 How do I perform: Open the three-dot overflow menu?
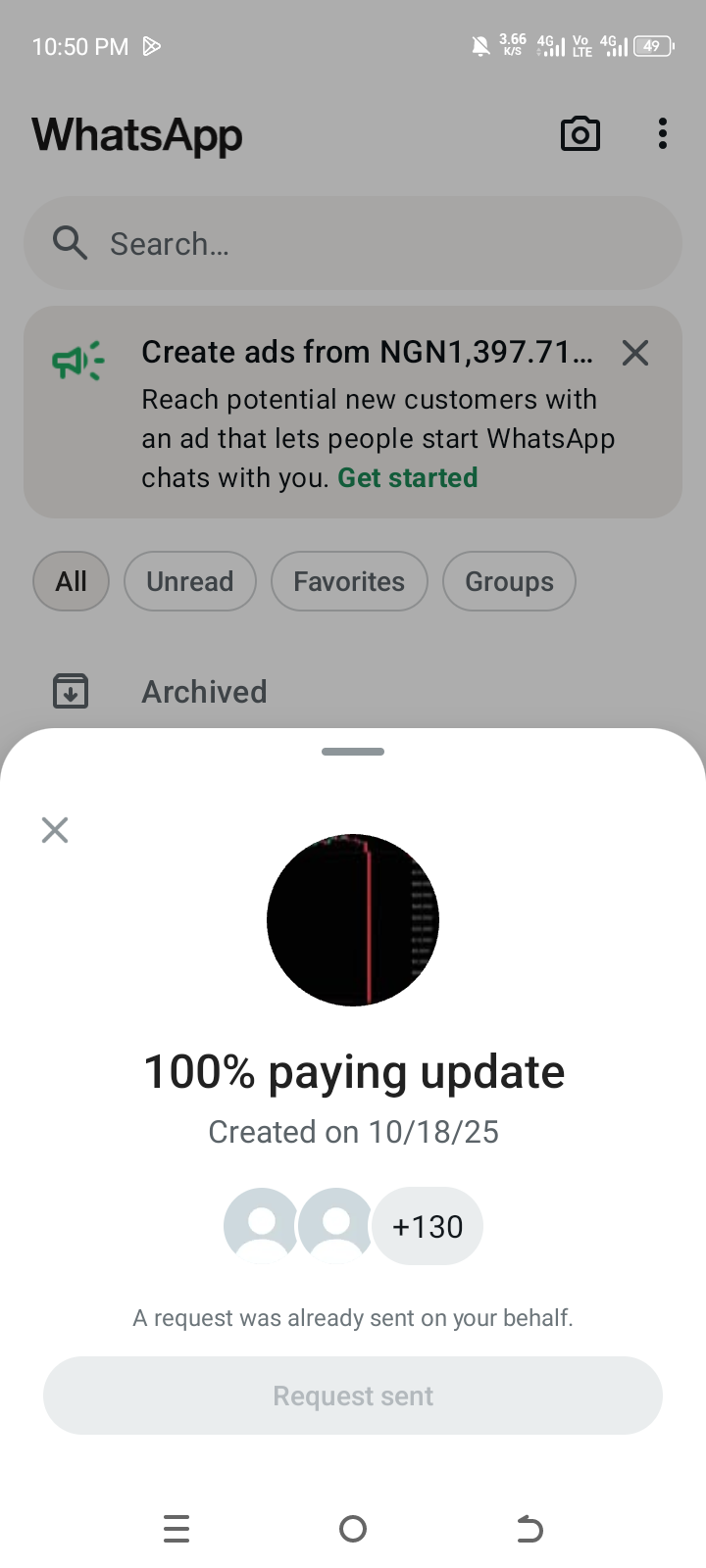[663, 134]
